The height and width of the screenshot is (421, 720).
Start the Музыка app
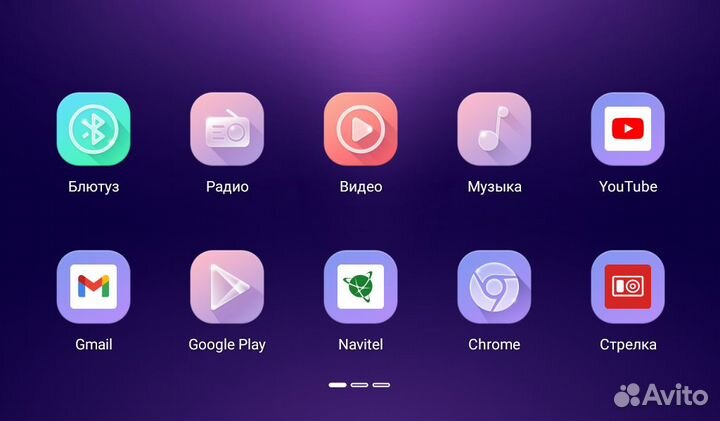coord(494,129)
